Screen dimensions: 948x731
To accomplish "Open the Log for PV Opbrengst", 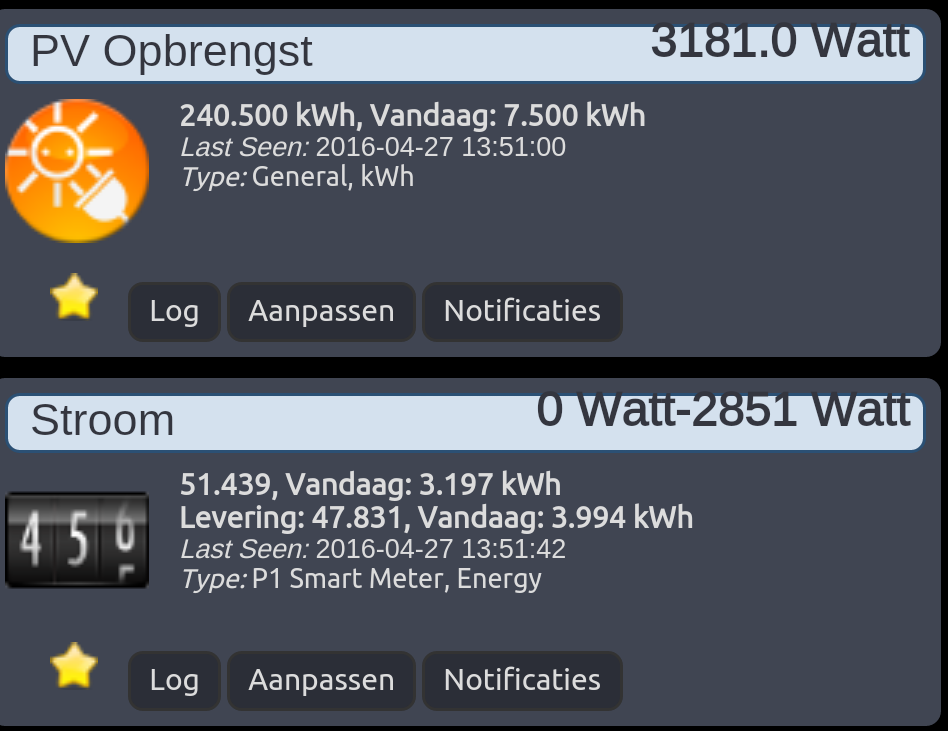I will [x=174, y=312].
